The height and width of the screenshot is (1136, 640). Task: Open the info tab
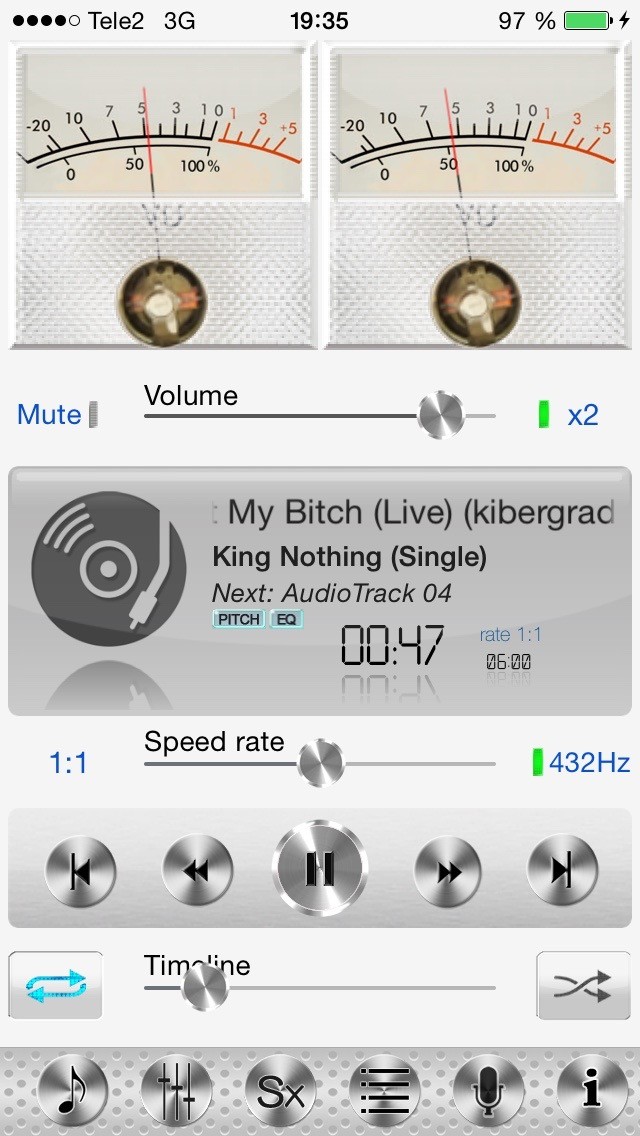[592, 1092]
